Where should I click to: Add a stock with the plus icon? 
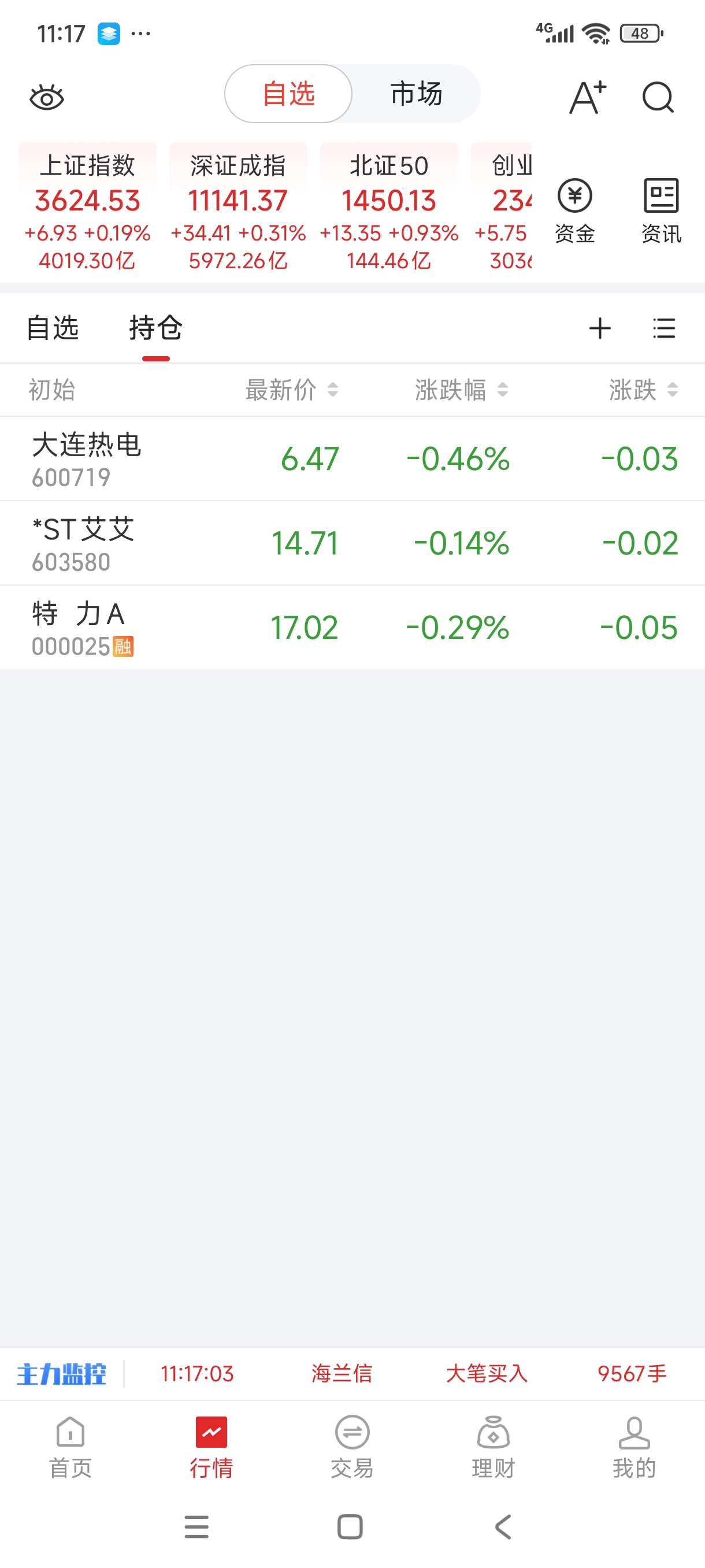point(600,328)
